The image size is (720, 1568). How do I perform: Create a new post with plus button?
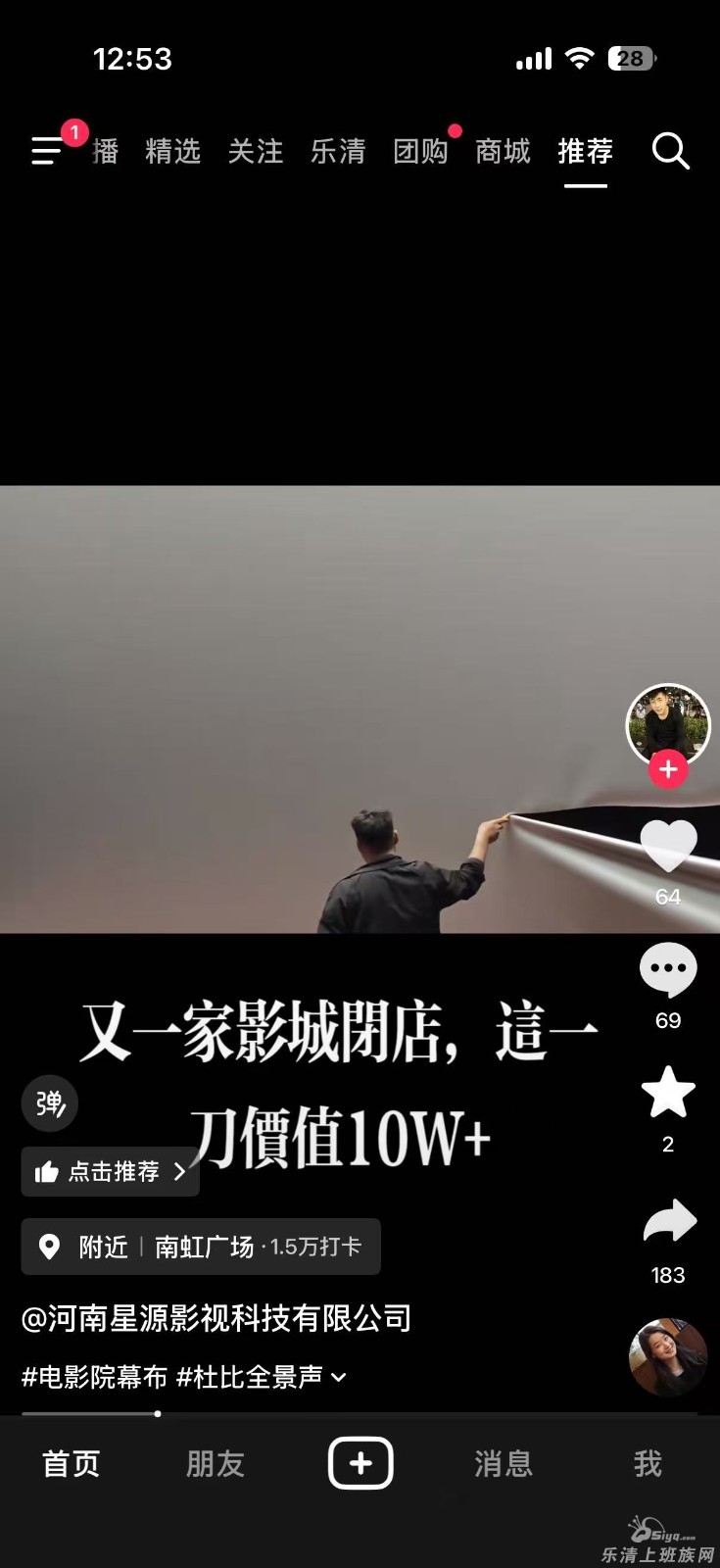point(360,1463)
